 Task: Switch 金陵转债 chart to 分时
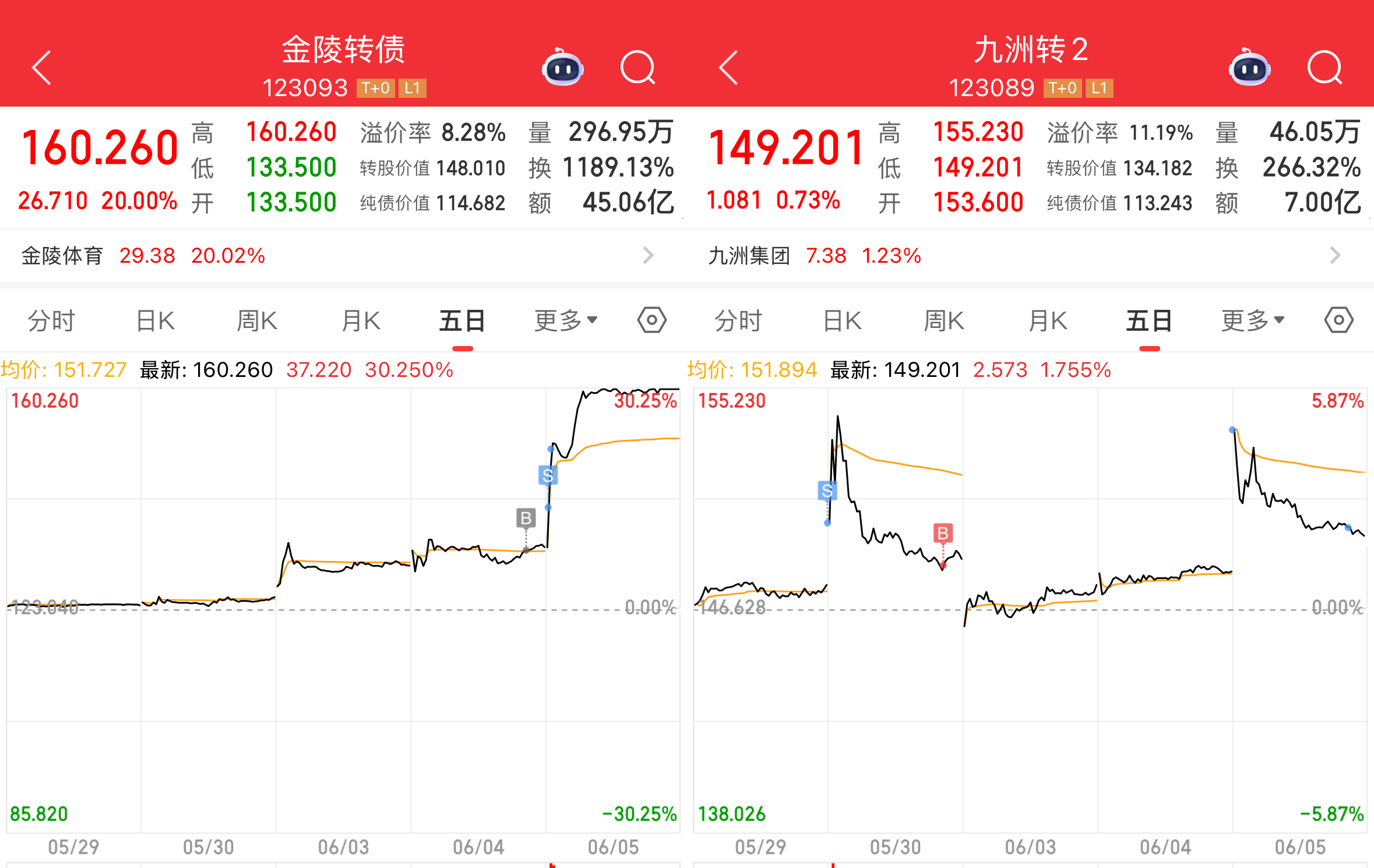tap(51, 320)
